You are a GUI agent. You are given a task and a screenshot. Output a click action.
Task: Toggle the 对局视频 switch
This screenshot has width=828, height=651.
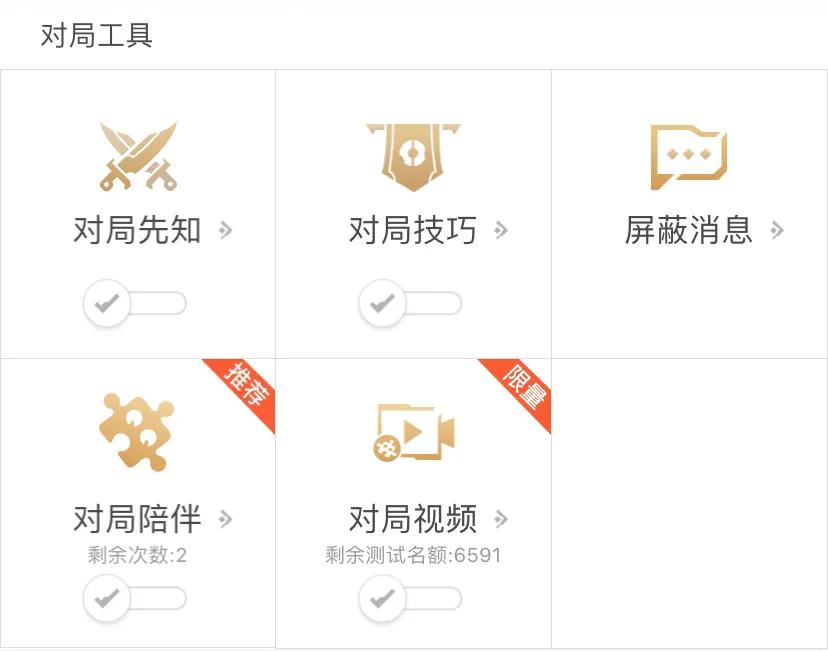click(x=411, y=599)
